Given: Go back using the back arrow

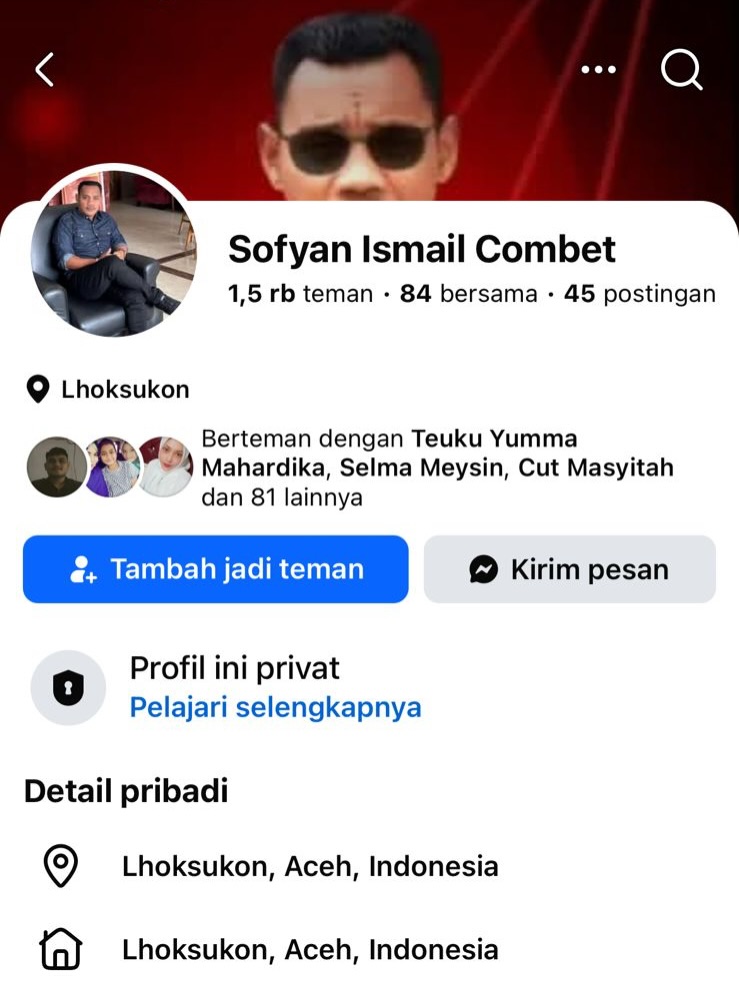Looking at the screenshot, I should coord(44,70).
